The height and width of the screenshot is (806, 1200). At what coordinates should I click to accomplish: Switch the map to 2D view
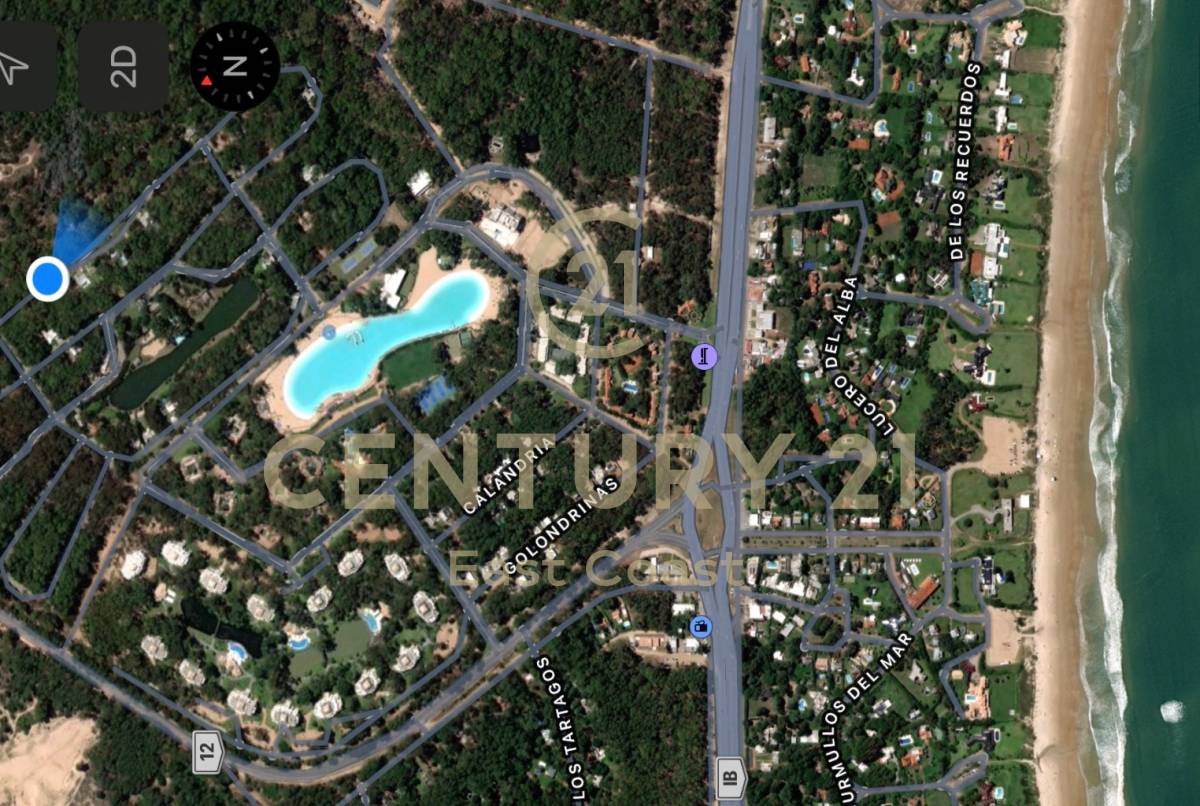(x=122, y=67)
